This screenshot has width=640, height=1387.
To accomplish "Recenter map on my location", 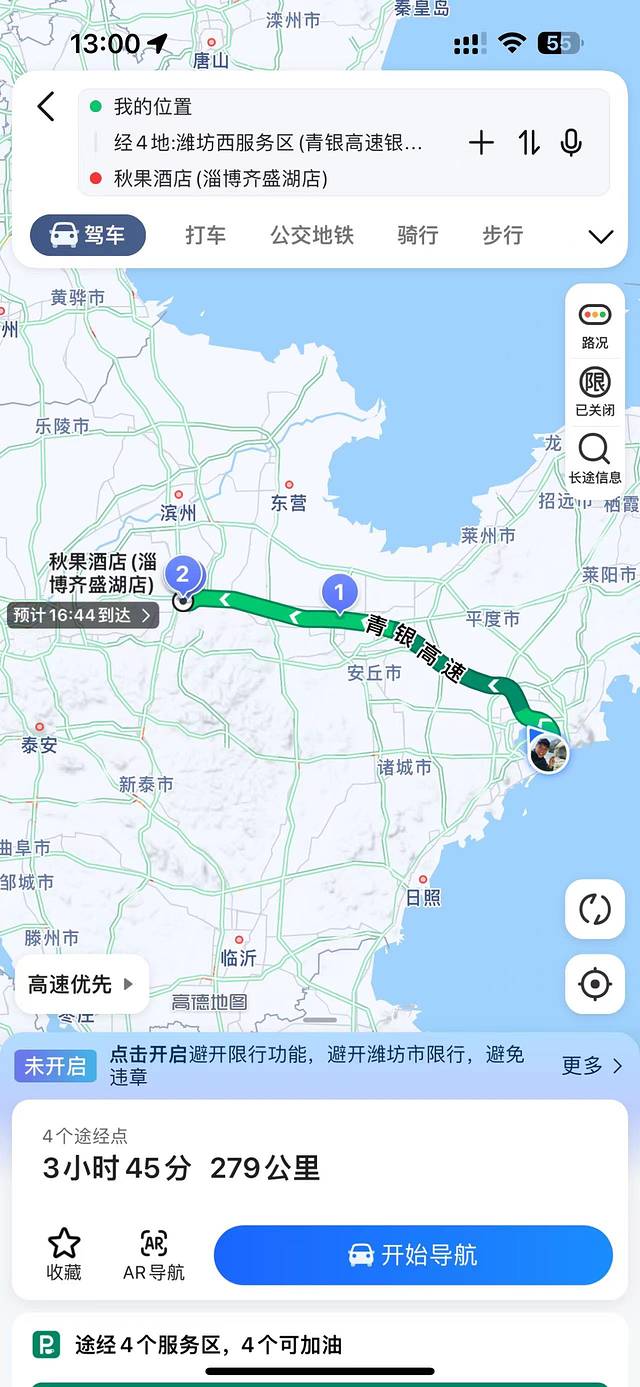I will coord(595,984).
